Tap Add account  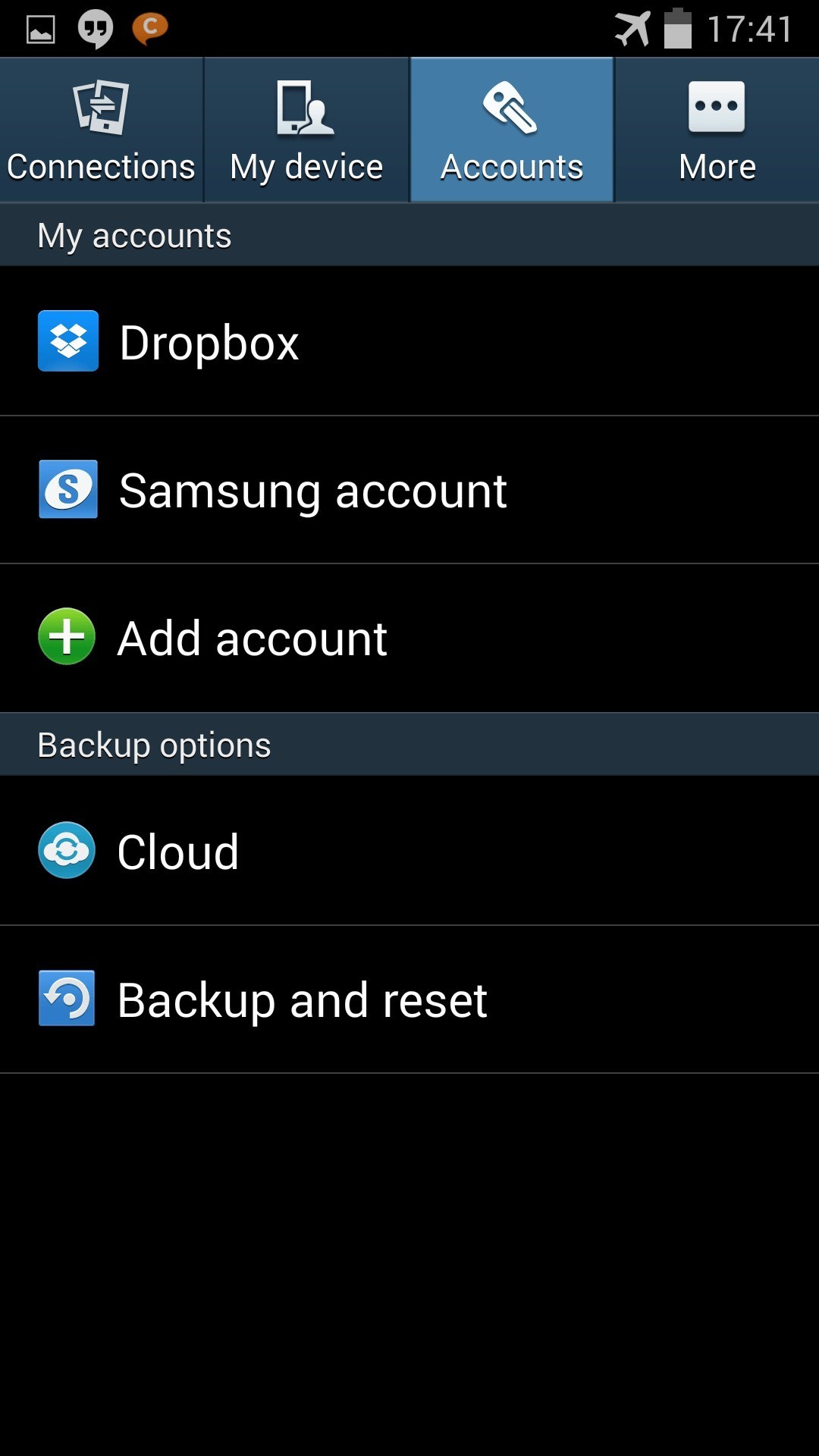pos(409,638)
